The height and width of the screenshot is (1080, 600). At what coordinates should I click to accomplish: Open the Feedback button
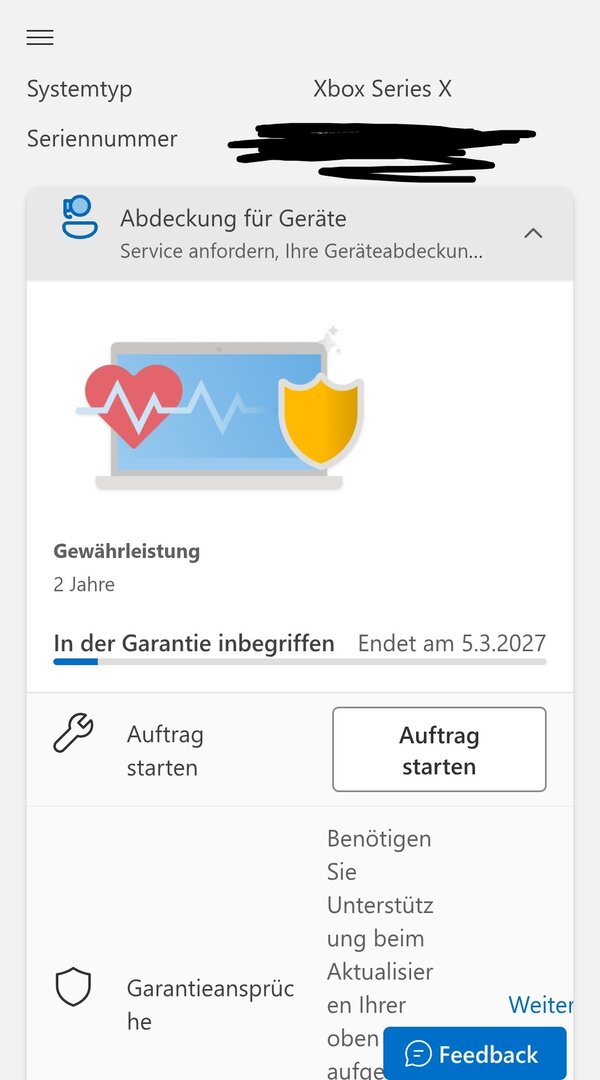pos(474,1054)
